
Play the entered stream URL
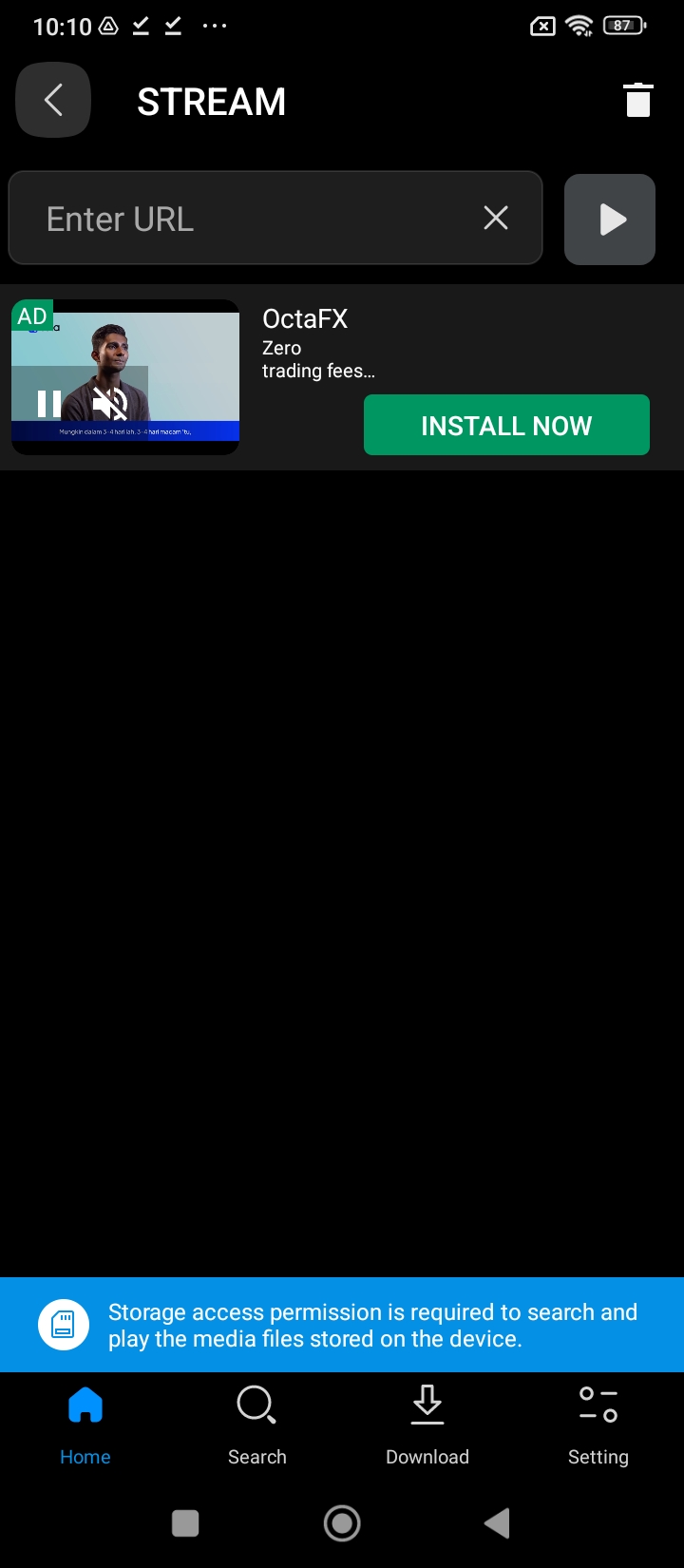click(x=610, y=220)
